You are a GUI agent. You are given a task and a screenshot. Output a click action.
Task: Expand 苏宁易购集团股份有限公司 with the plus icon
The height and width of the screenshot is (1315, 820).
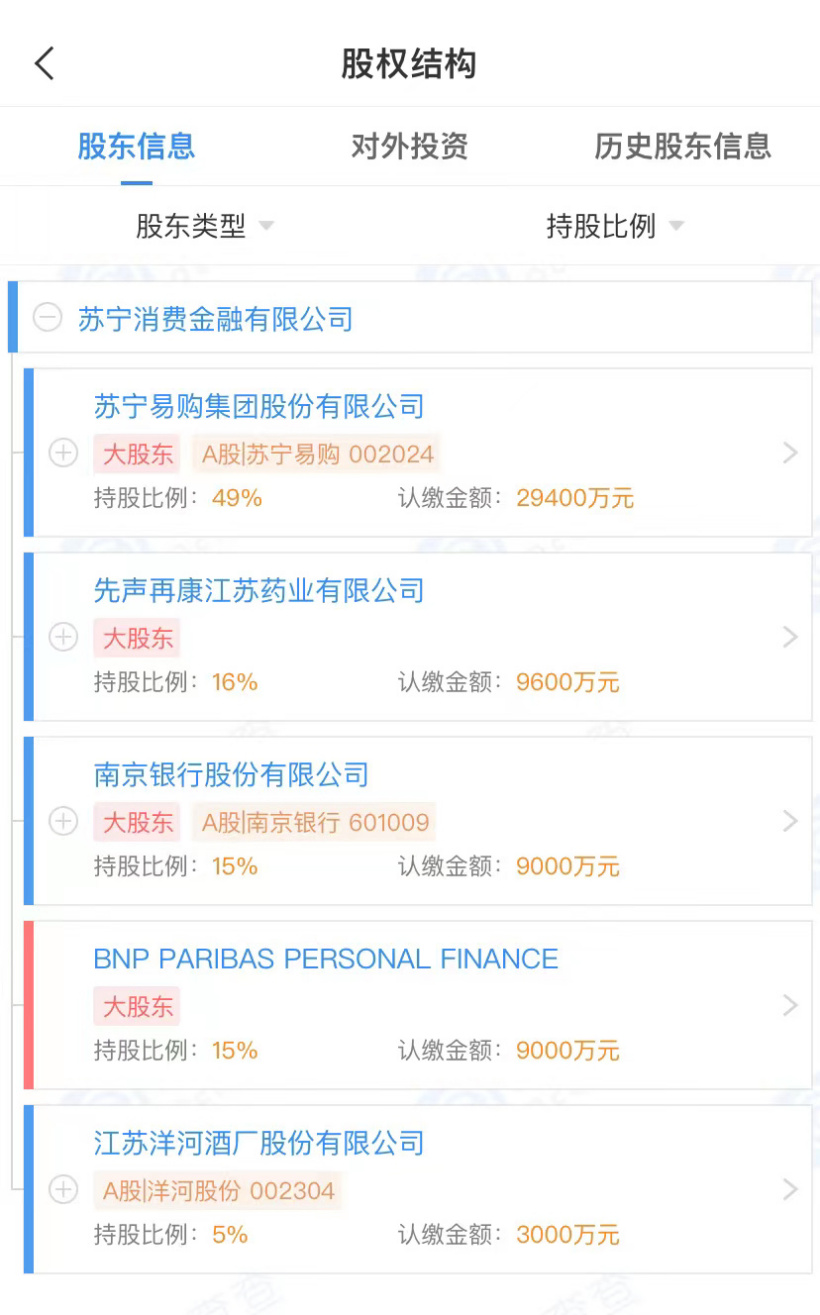point(63,454)
